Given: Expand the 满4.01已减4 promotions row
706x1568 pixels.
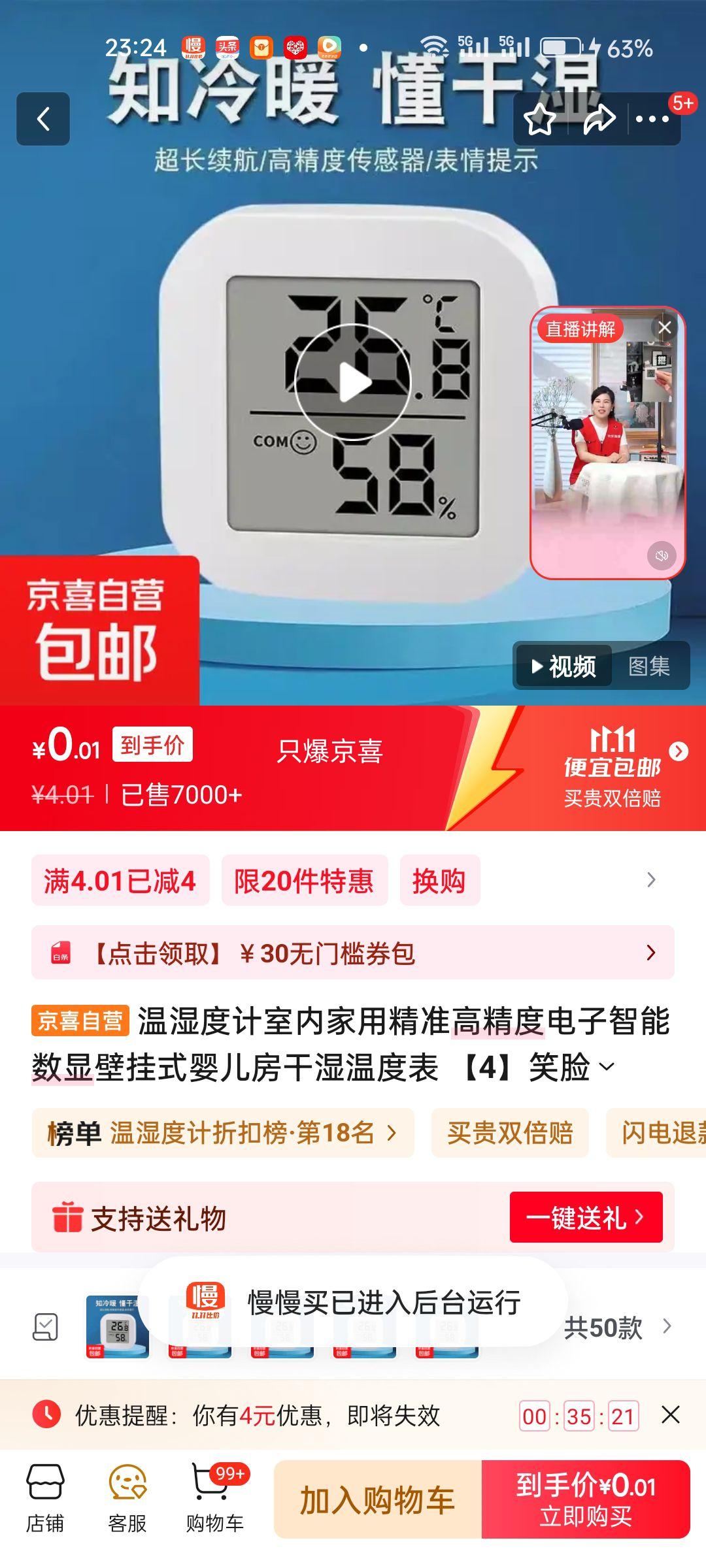Looking at the screenshot, I should (x=650, y=880).
